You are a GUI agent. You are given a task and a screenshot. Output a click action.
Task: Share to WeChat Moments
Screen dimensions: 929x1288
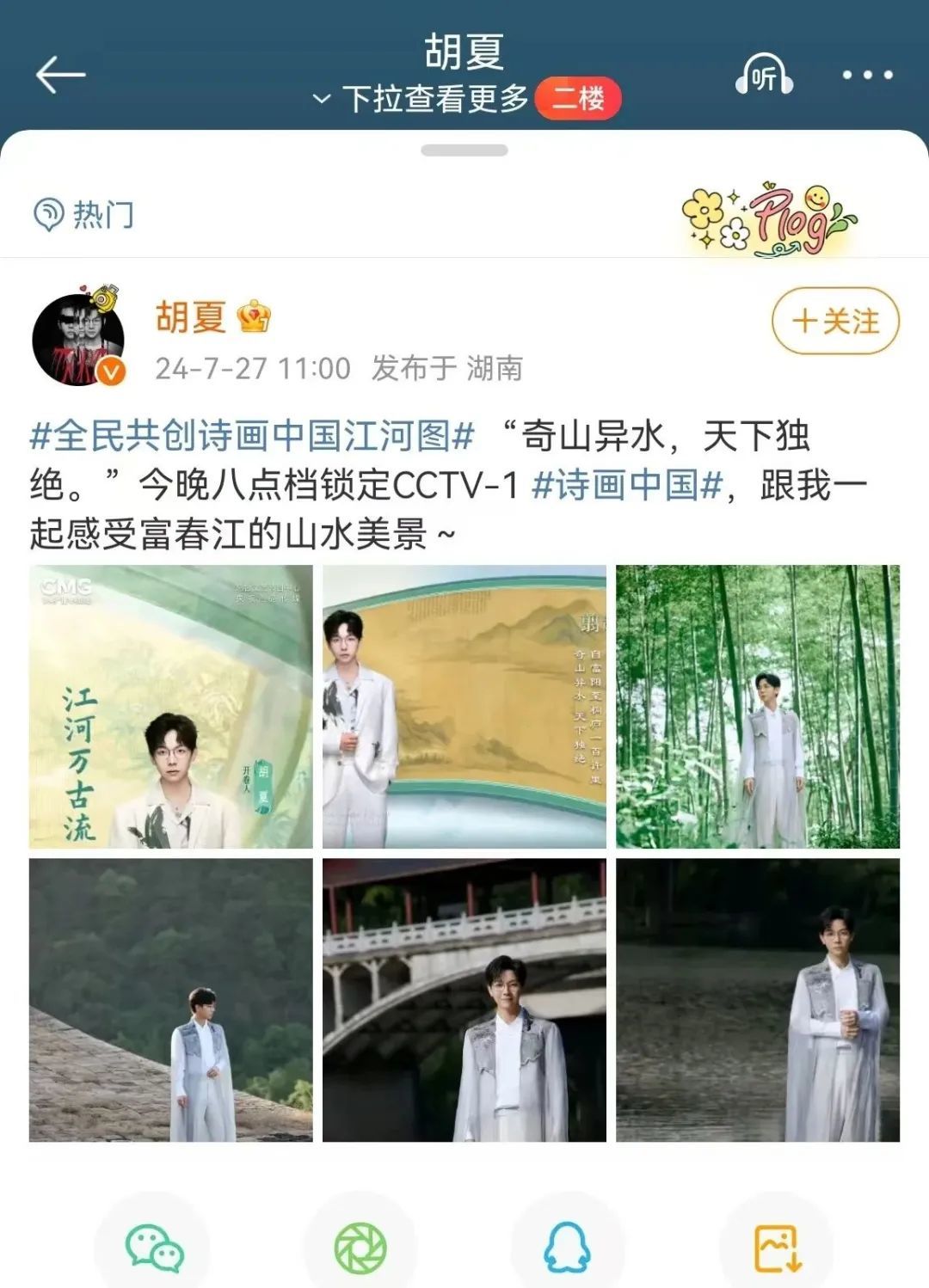click(x=360, y=1248)
